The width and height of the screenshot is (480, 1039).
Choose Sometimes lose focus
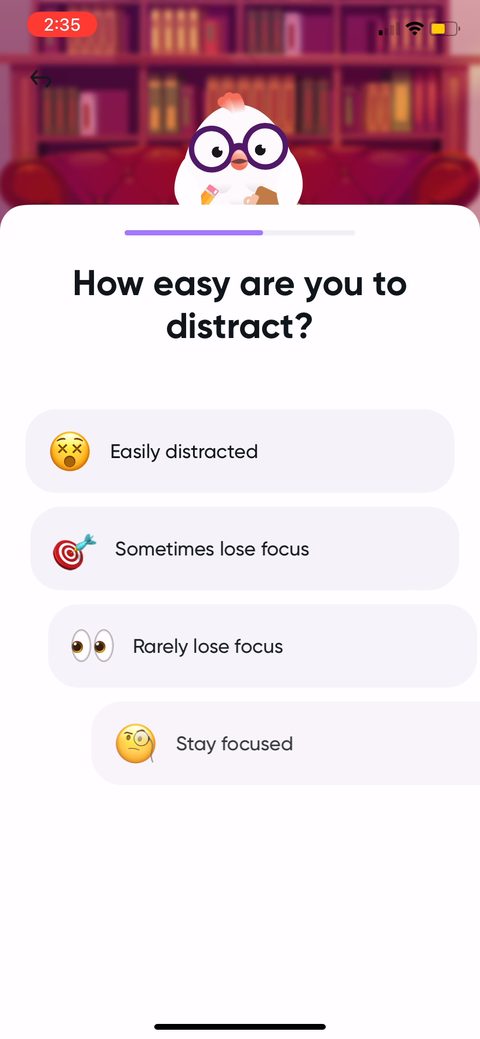pyautogui.click(x=245, y=549)
